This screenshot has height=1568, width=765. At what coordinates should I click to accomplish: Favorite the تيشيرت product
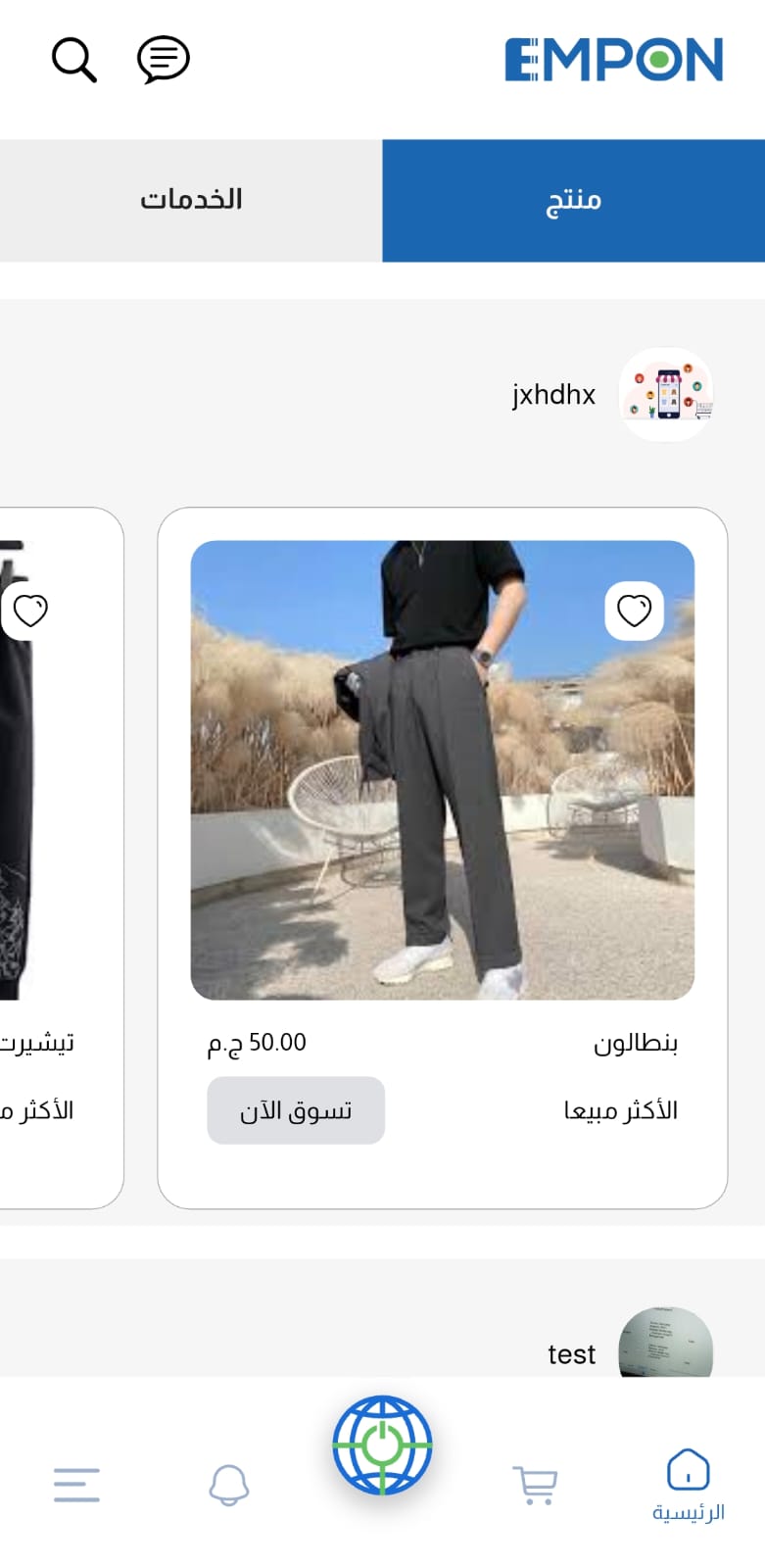point(29,611)
